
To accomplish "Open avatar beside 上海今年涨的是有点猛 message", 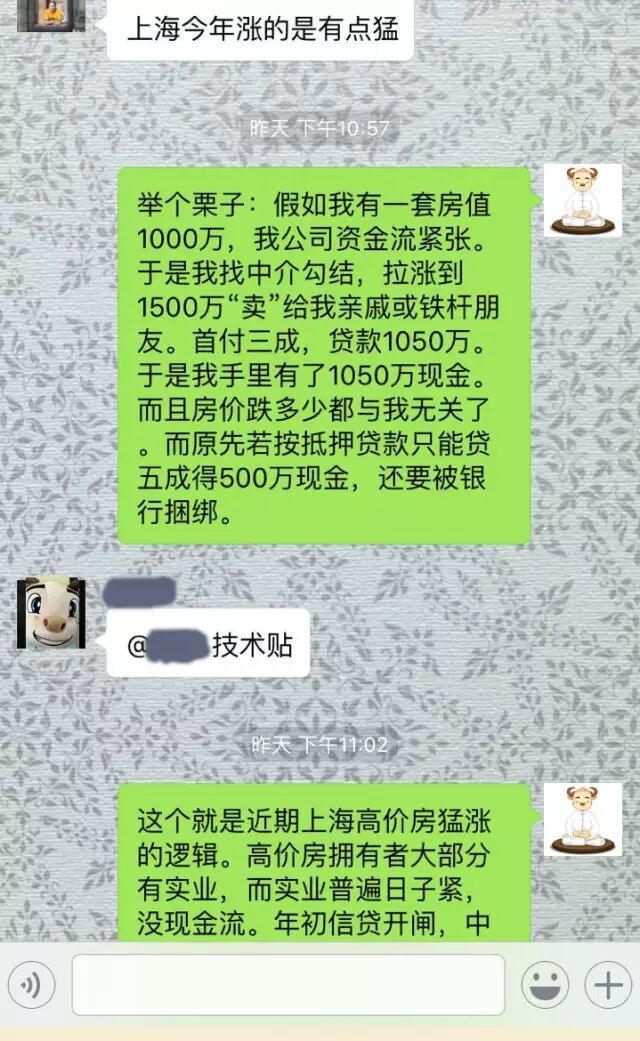I will [x=50, y=14].
